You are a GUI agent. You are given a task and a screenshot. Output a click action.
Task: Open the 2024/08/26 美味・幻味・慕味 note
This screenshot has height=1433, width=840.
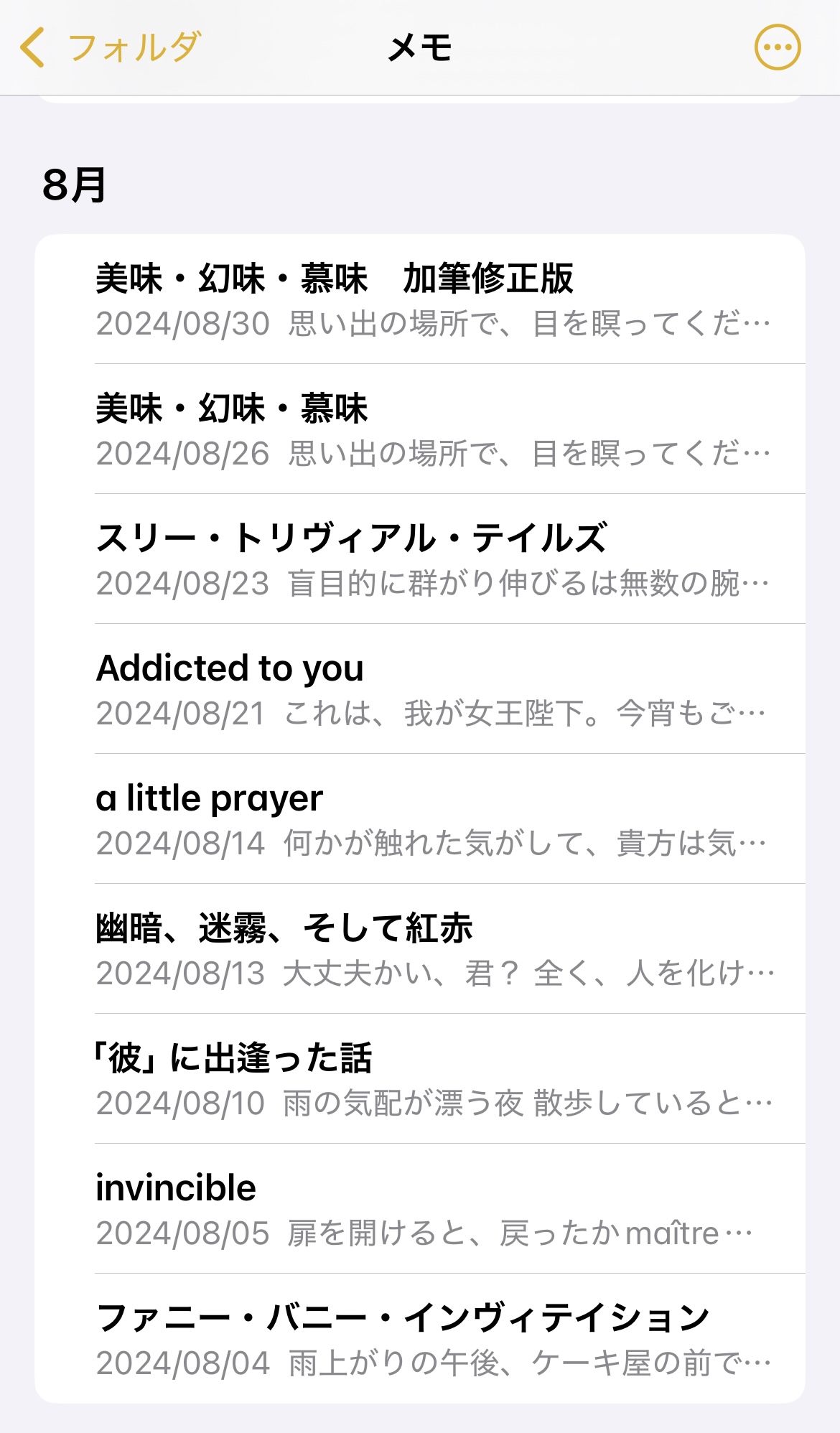431,430
